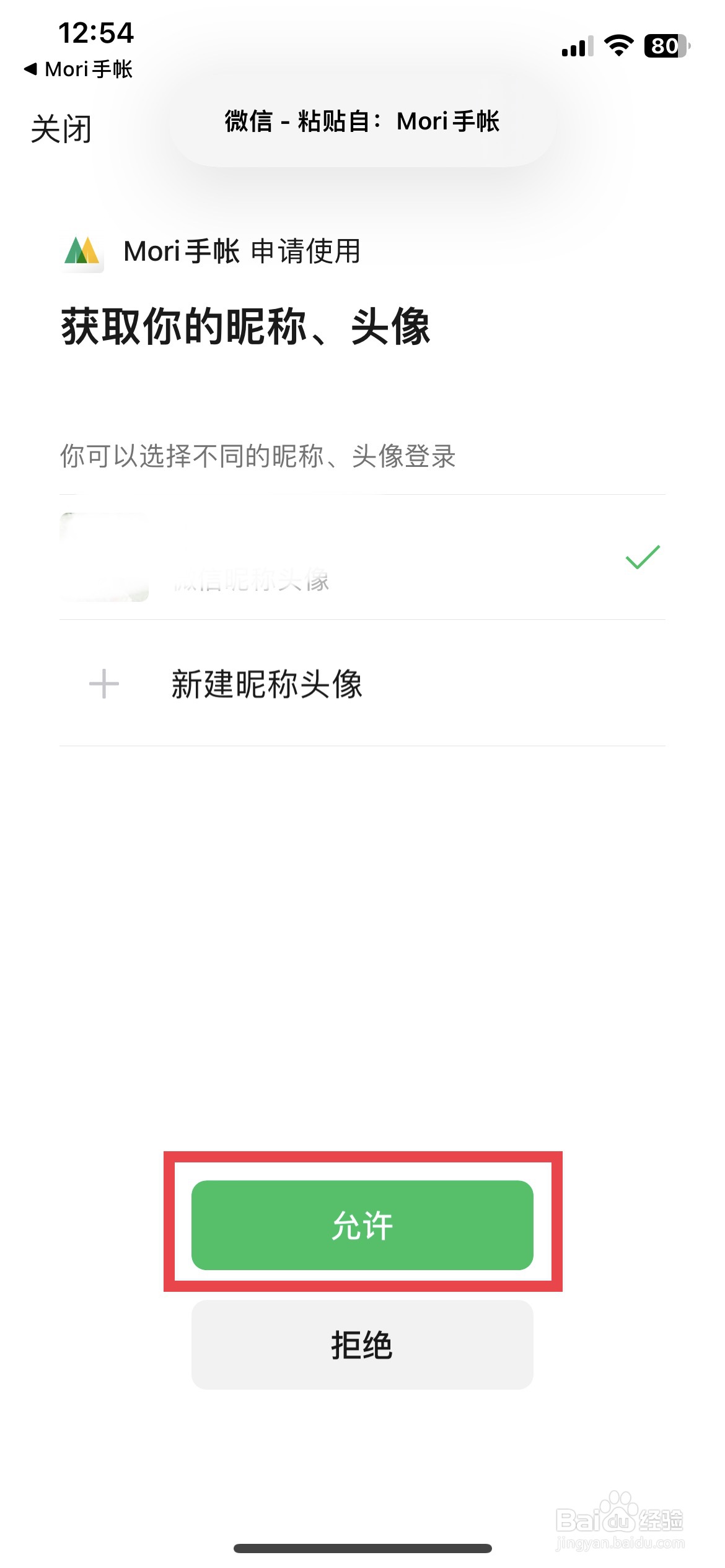Open 新建昵称头像 to create new profile
725x1568 pixels.
(266, 684)
